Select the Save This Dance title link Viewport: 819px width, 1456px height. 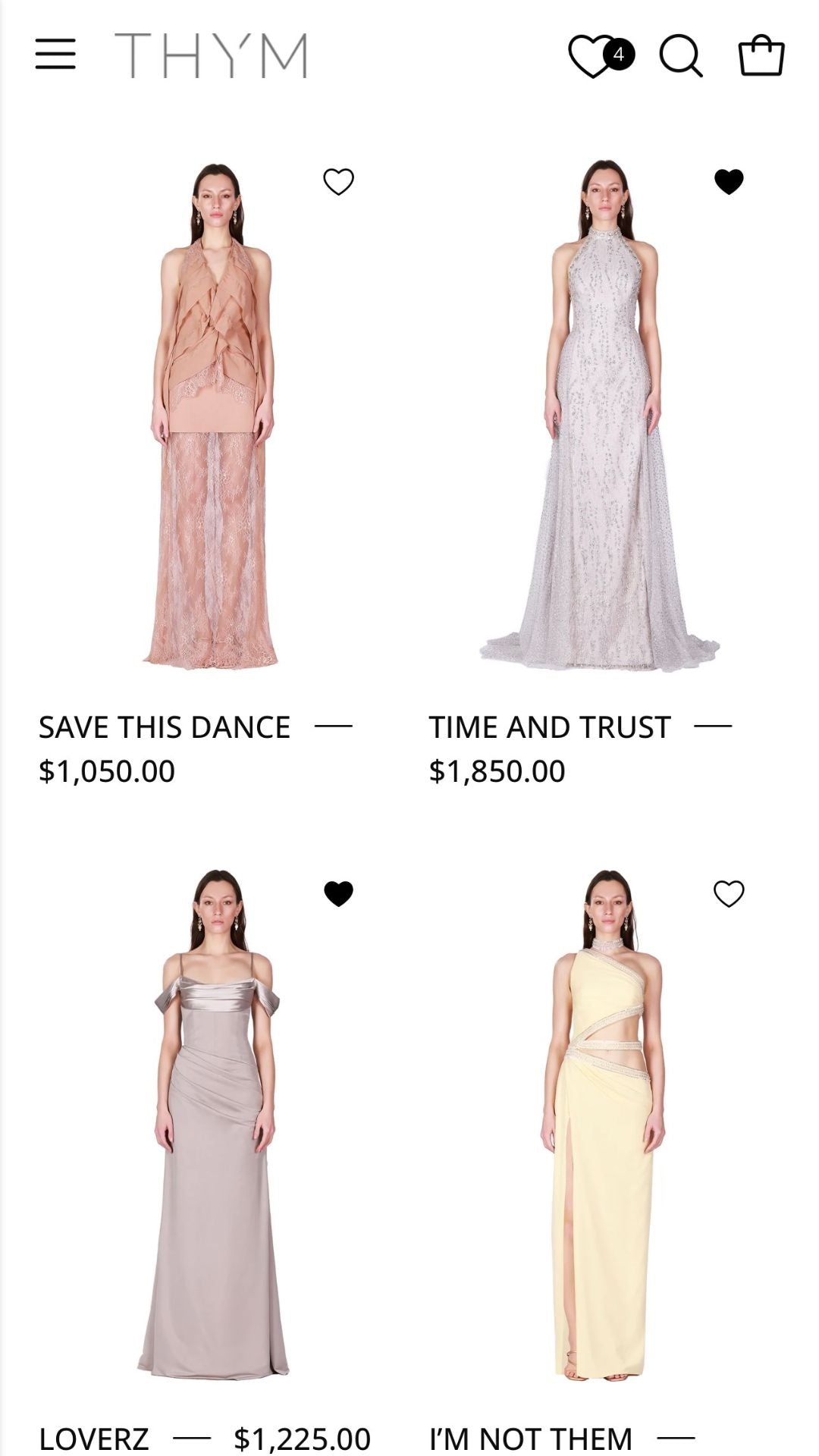click(x=165, y=727)
